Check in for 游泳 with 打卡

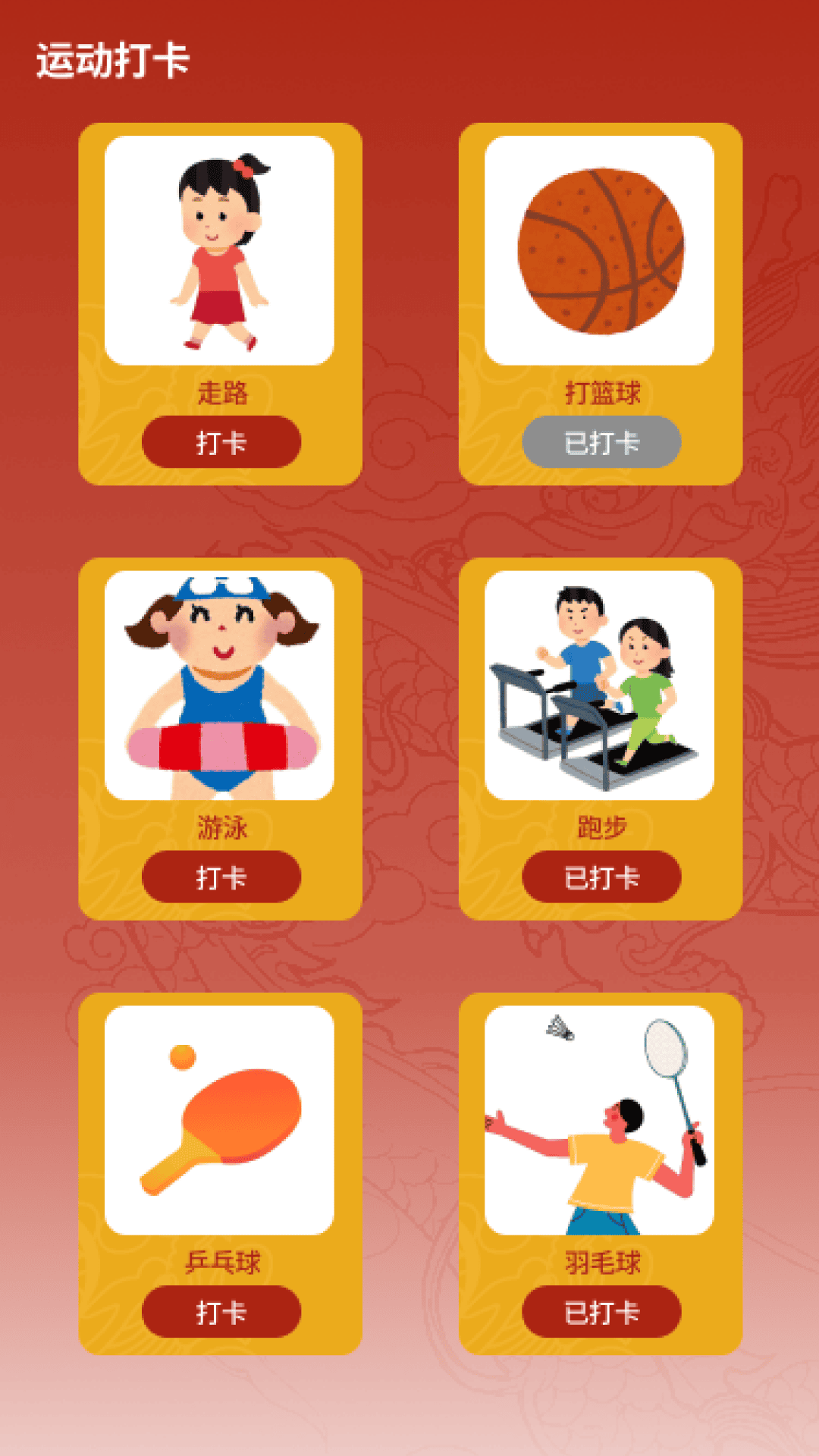pyautogui.click(x=221, y=877)
